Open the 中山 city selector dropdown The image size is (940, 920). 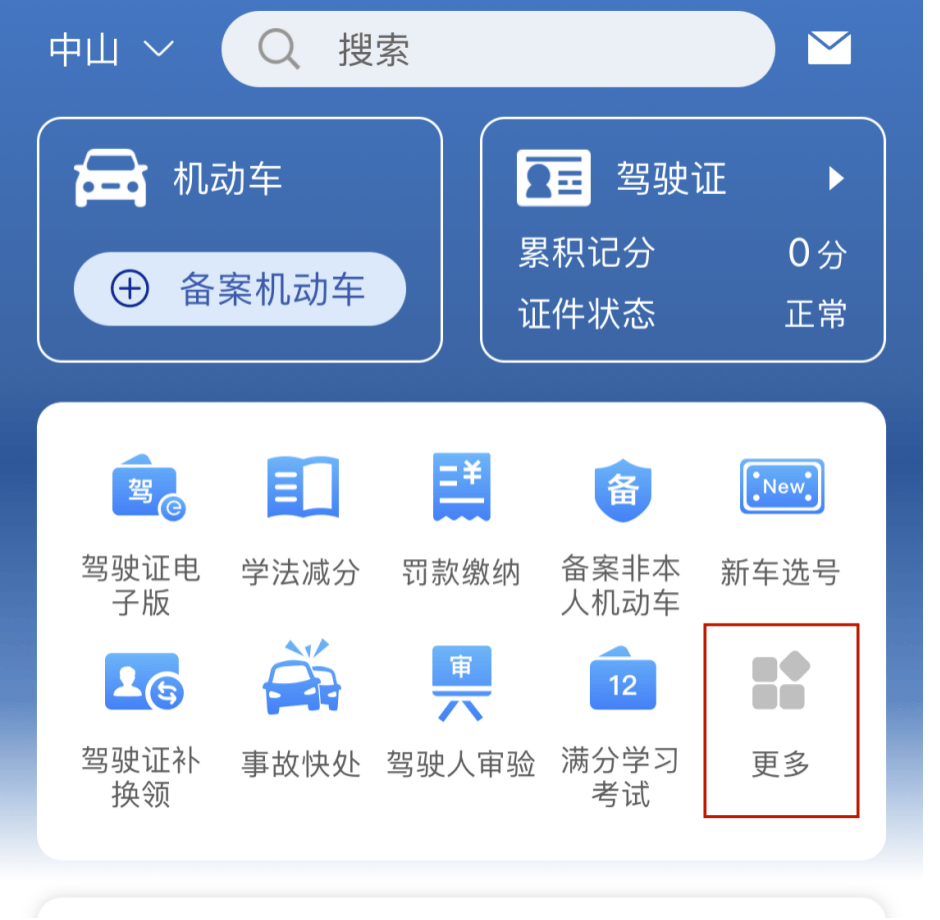point(111,49)
